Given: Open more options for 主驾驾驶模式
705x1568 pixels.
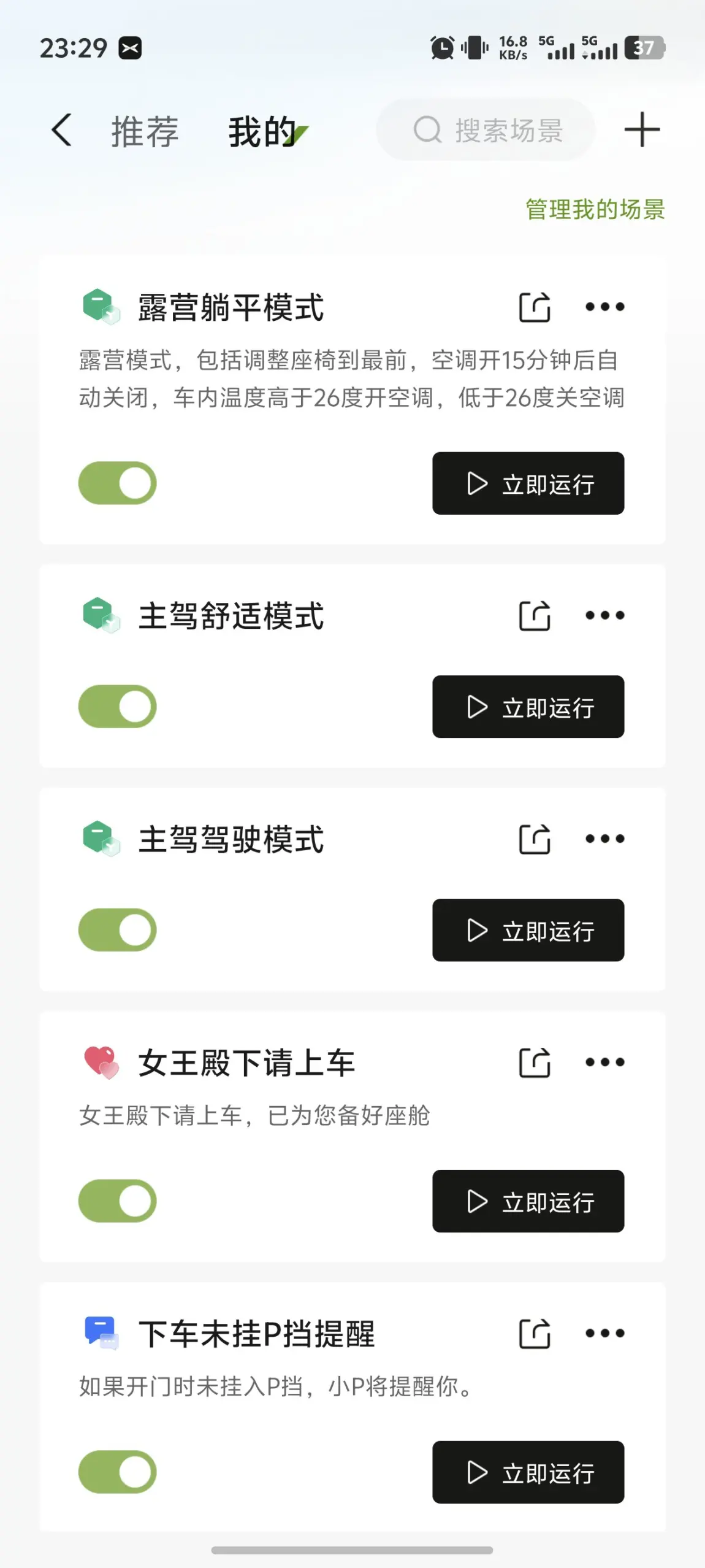Looking at the screenshot, I should [x=604, y=839].
